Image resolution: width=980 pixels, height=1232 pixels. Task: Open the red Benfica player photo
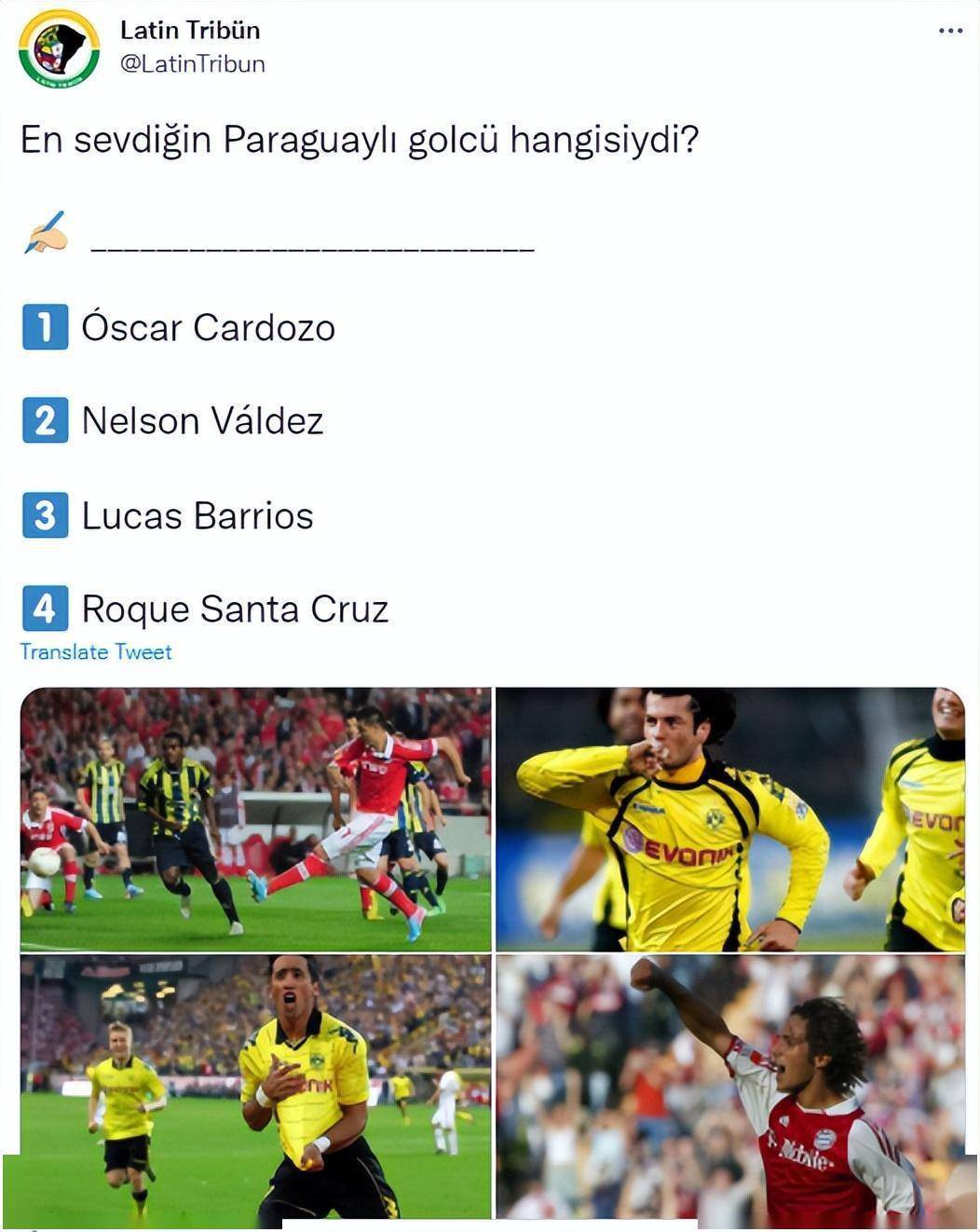point(255,819)
